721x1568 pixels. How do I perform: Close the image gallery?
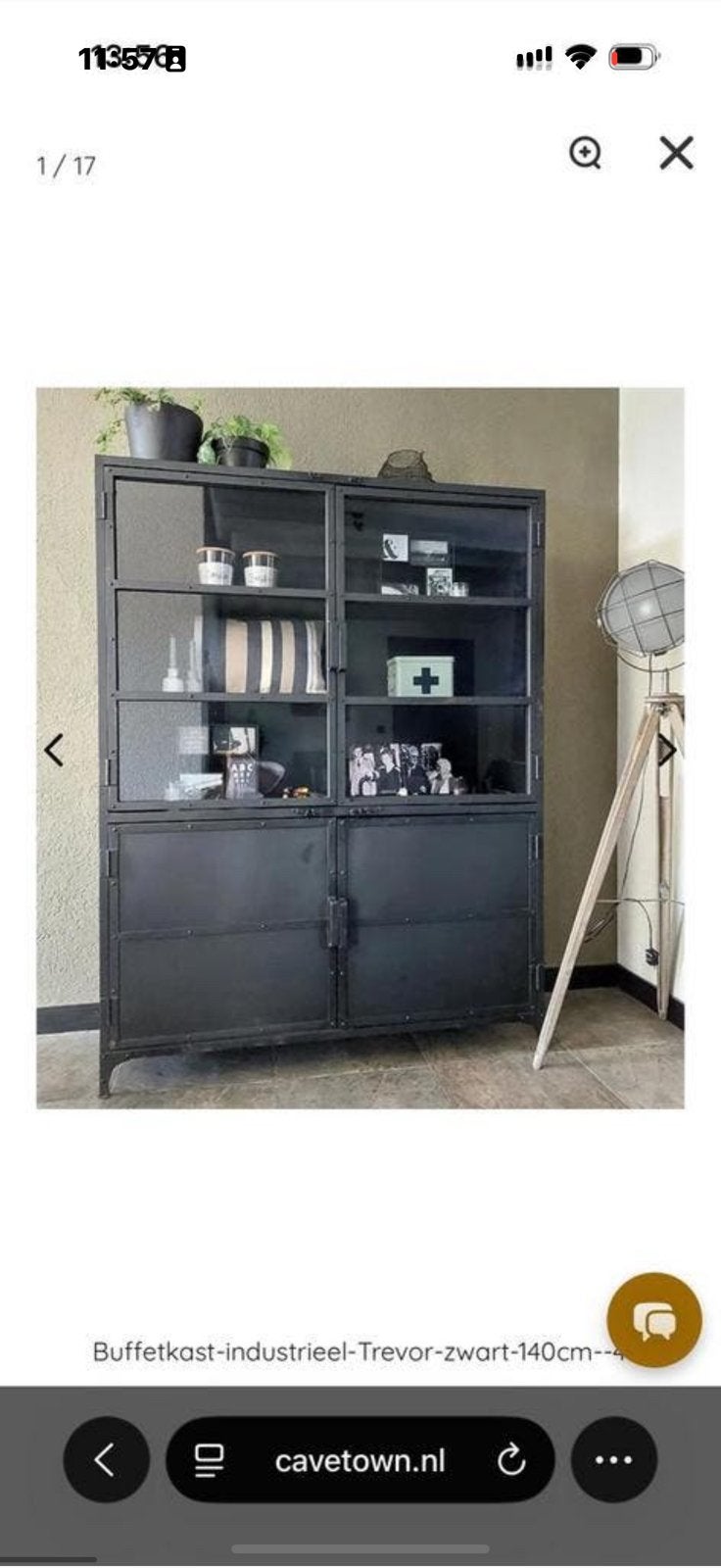(x=676, y=153)
